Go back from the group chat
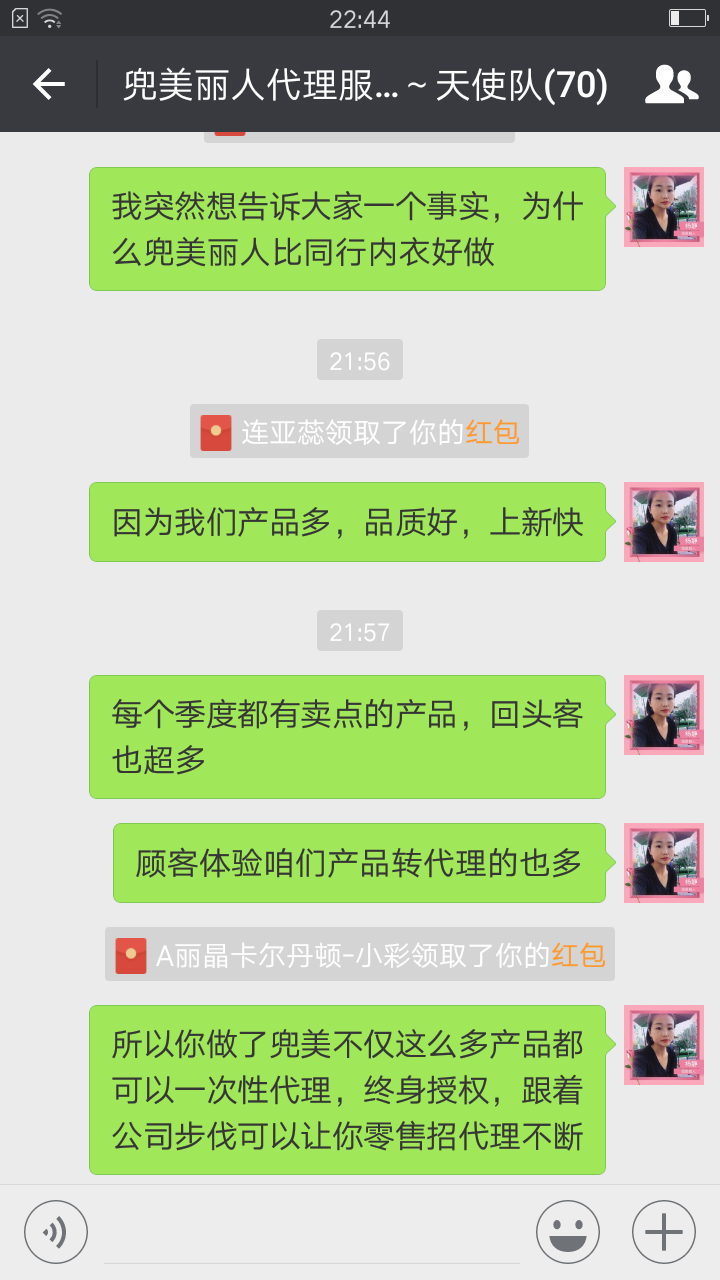 point(48,85)
